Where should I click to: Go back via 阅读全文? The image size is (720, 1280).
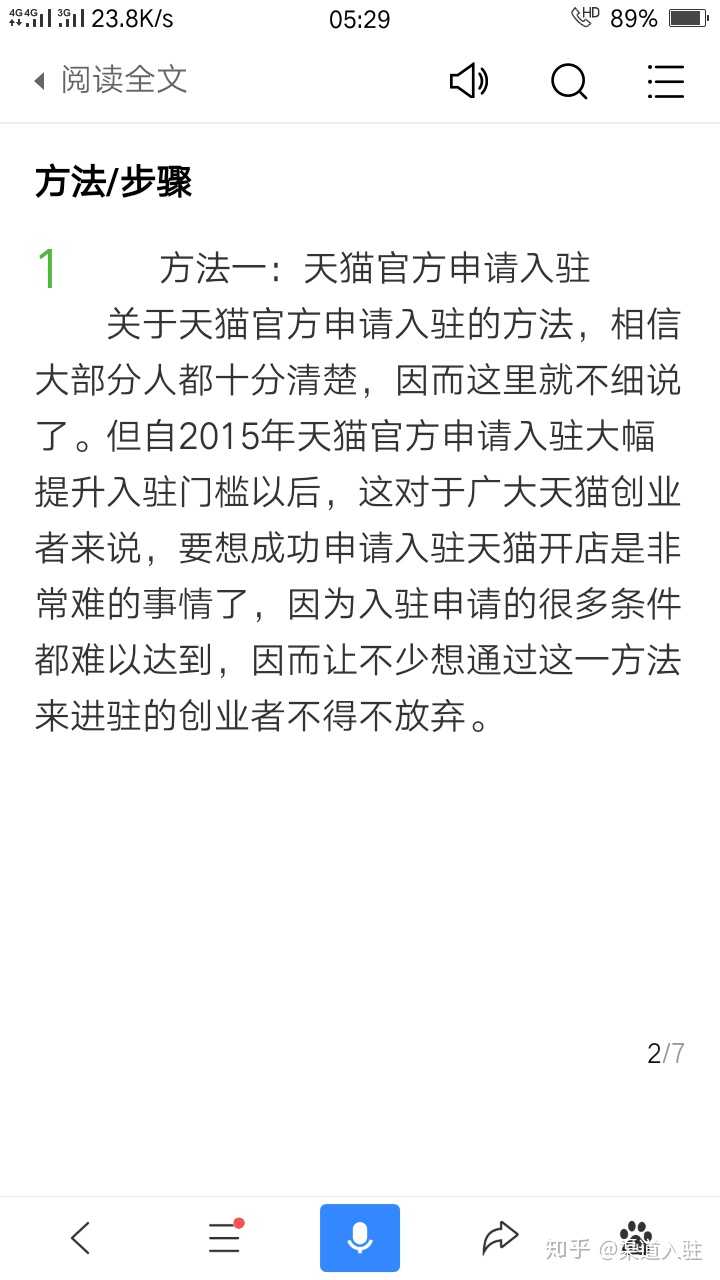pyautogui.click(x=111, y=80)
